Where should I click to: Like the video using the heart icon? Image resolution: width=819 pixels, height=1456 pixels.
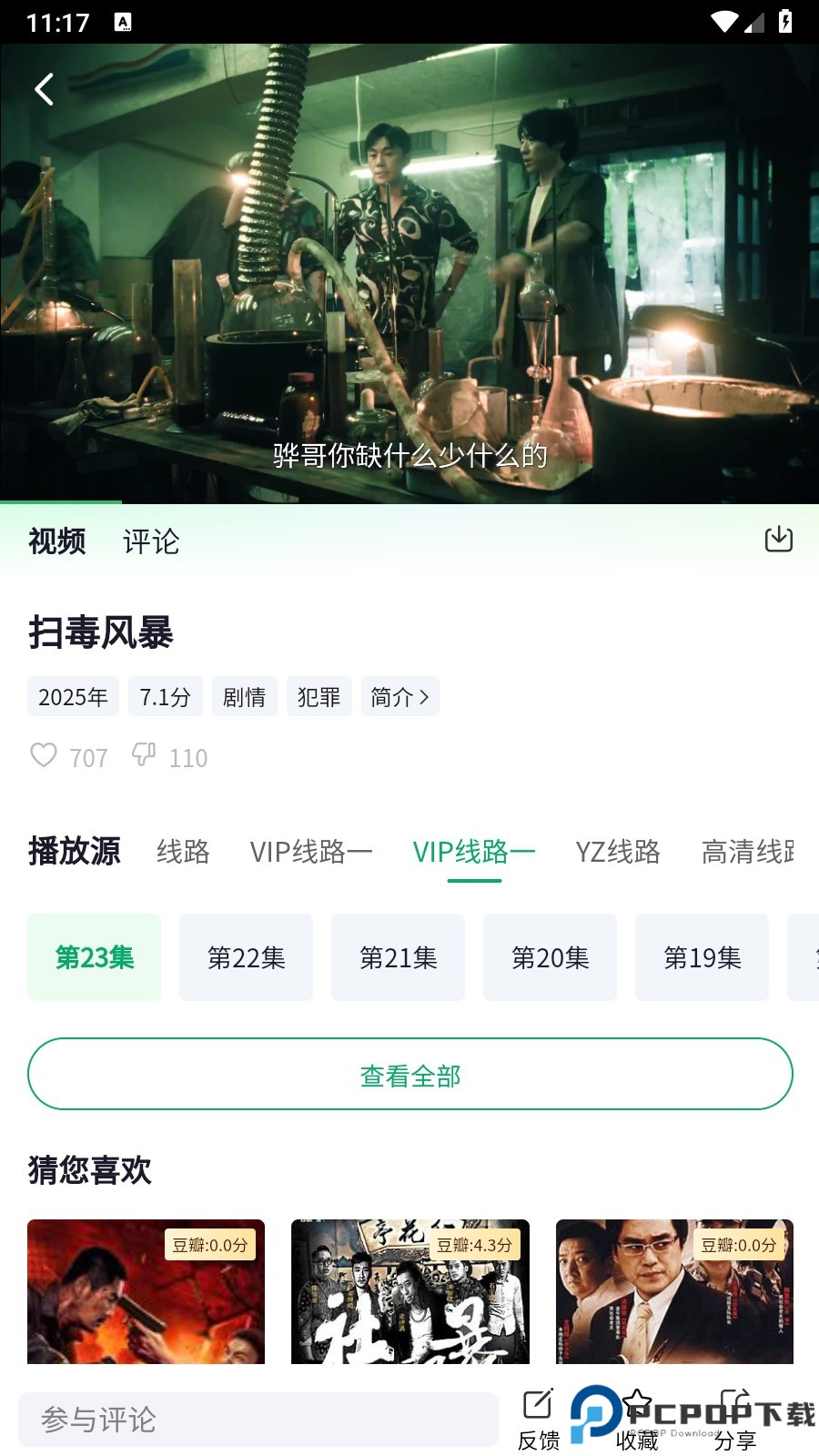pyautogui.click(x=43, y=756)
